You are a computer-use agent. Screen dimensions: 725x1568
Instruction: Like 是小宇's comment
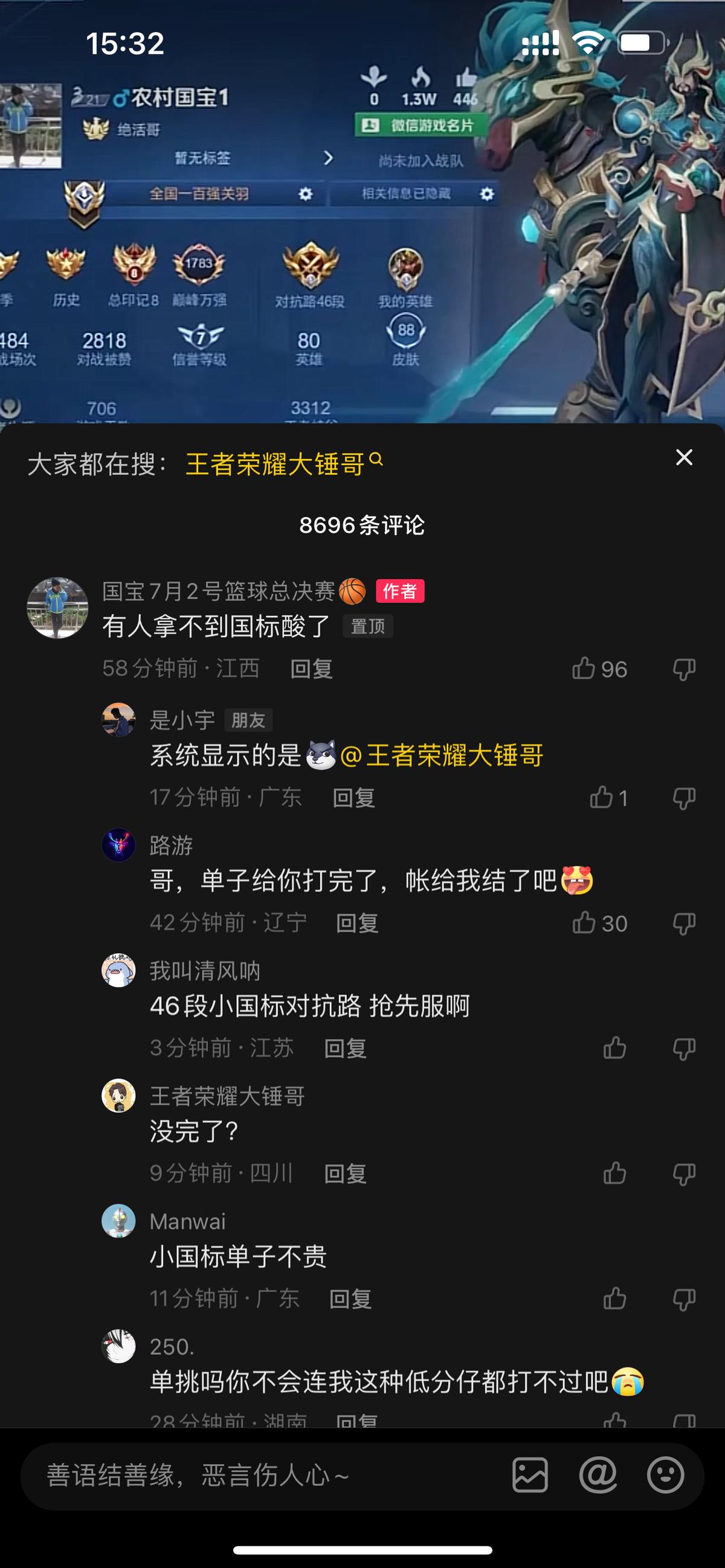tap(601, 797)
